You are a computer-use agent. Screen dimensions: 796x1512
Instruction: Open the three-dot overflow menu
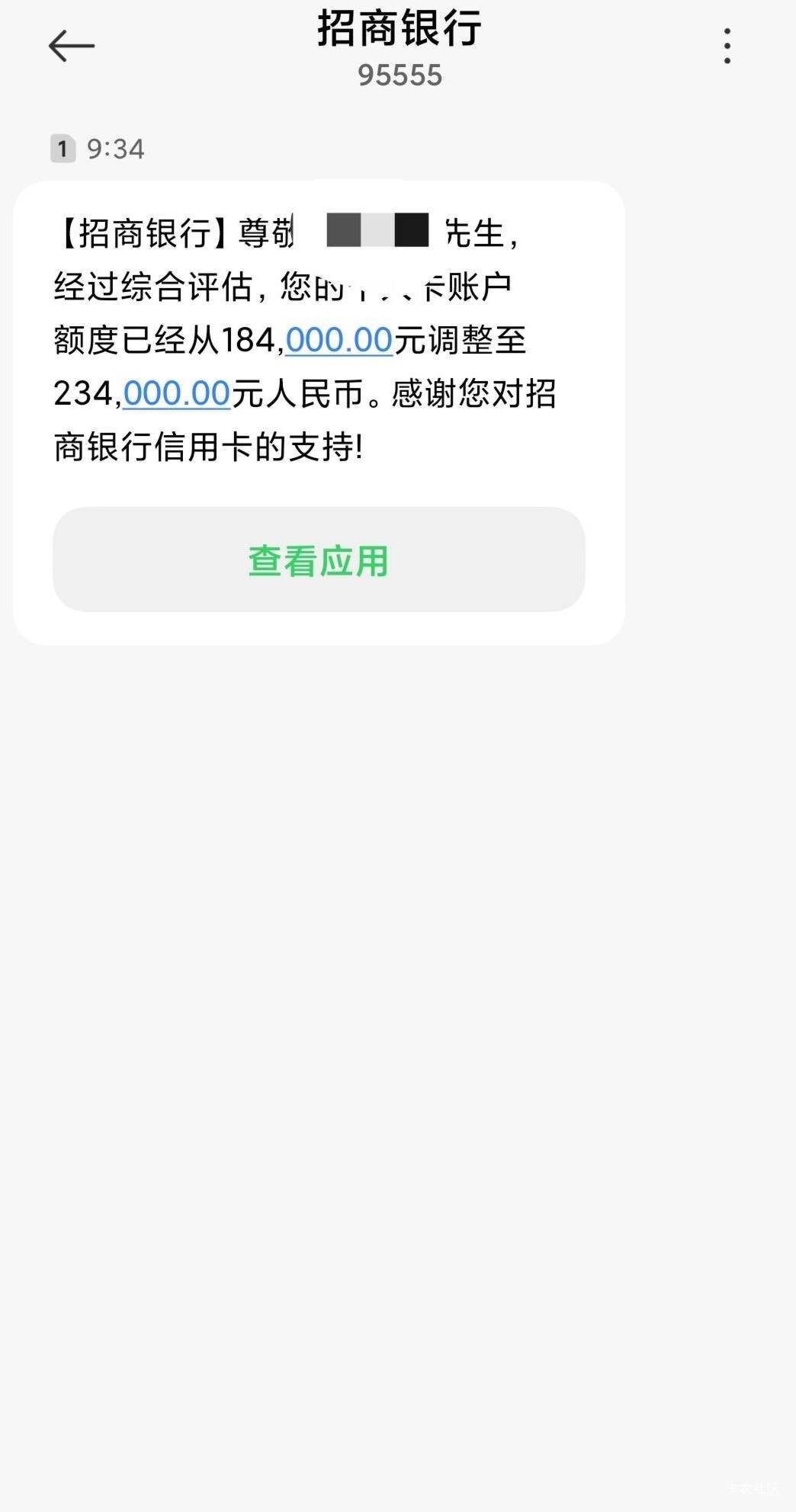pyautogui.click(x=727, y=46)
